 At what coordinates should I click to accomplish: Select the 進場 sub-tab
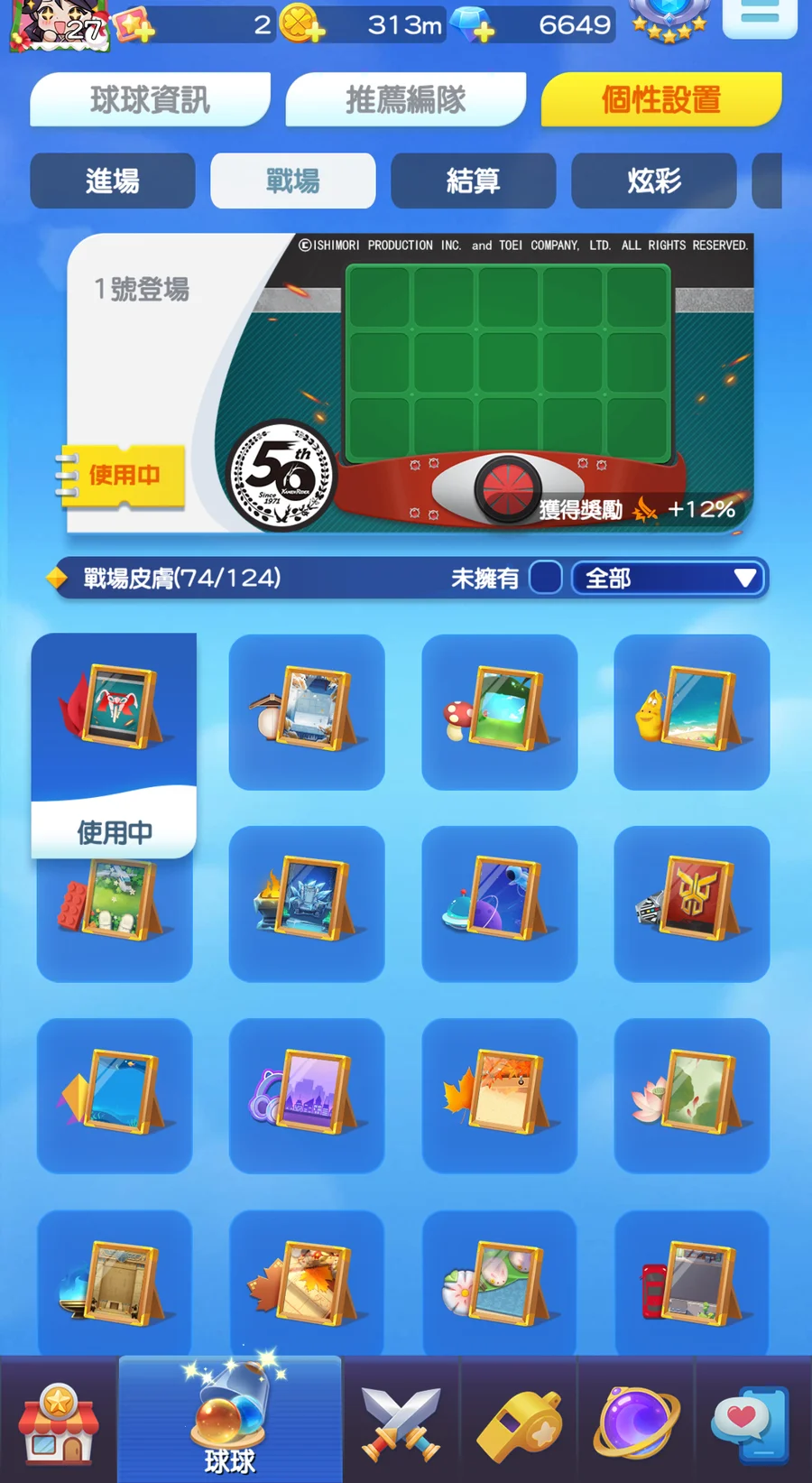pos(113,181)
